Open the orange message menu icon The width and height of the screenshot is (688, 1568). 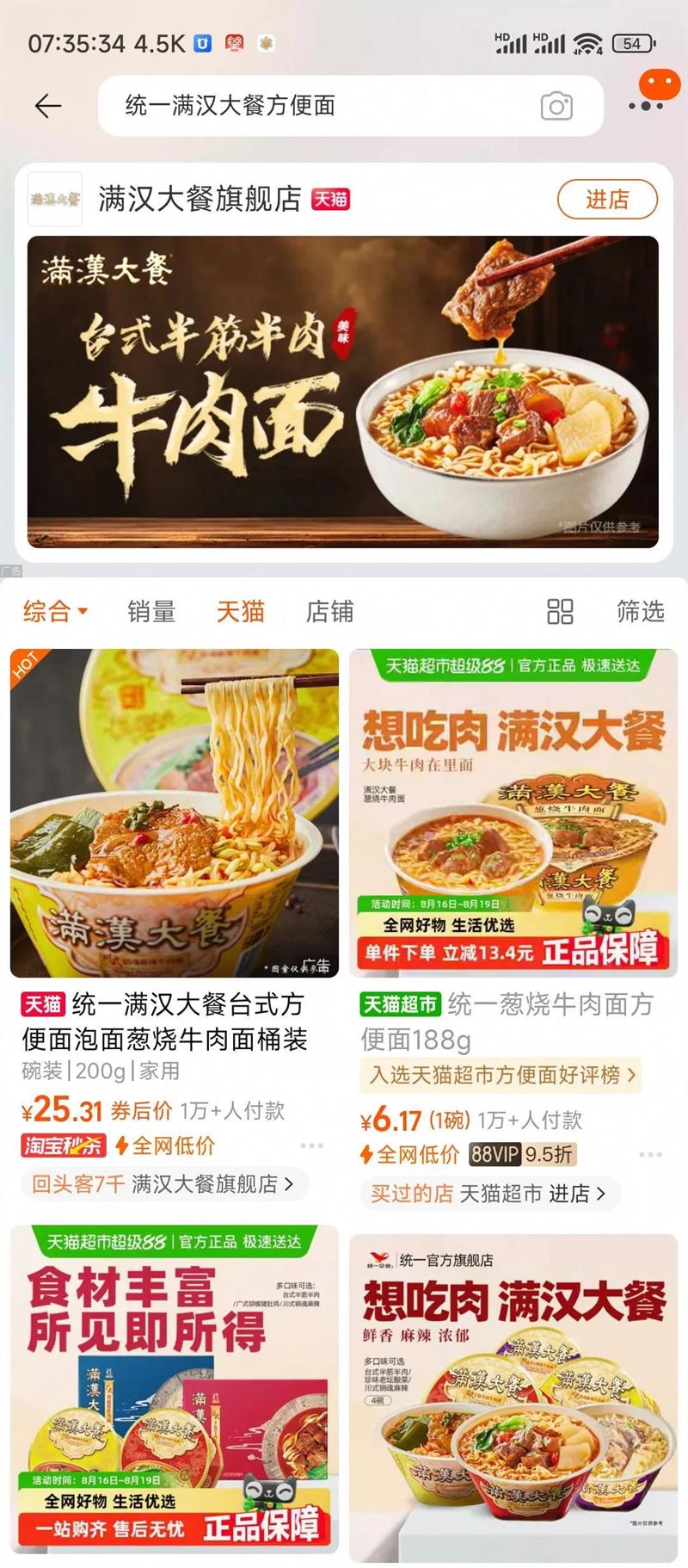[x=658, y=90]
